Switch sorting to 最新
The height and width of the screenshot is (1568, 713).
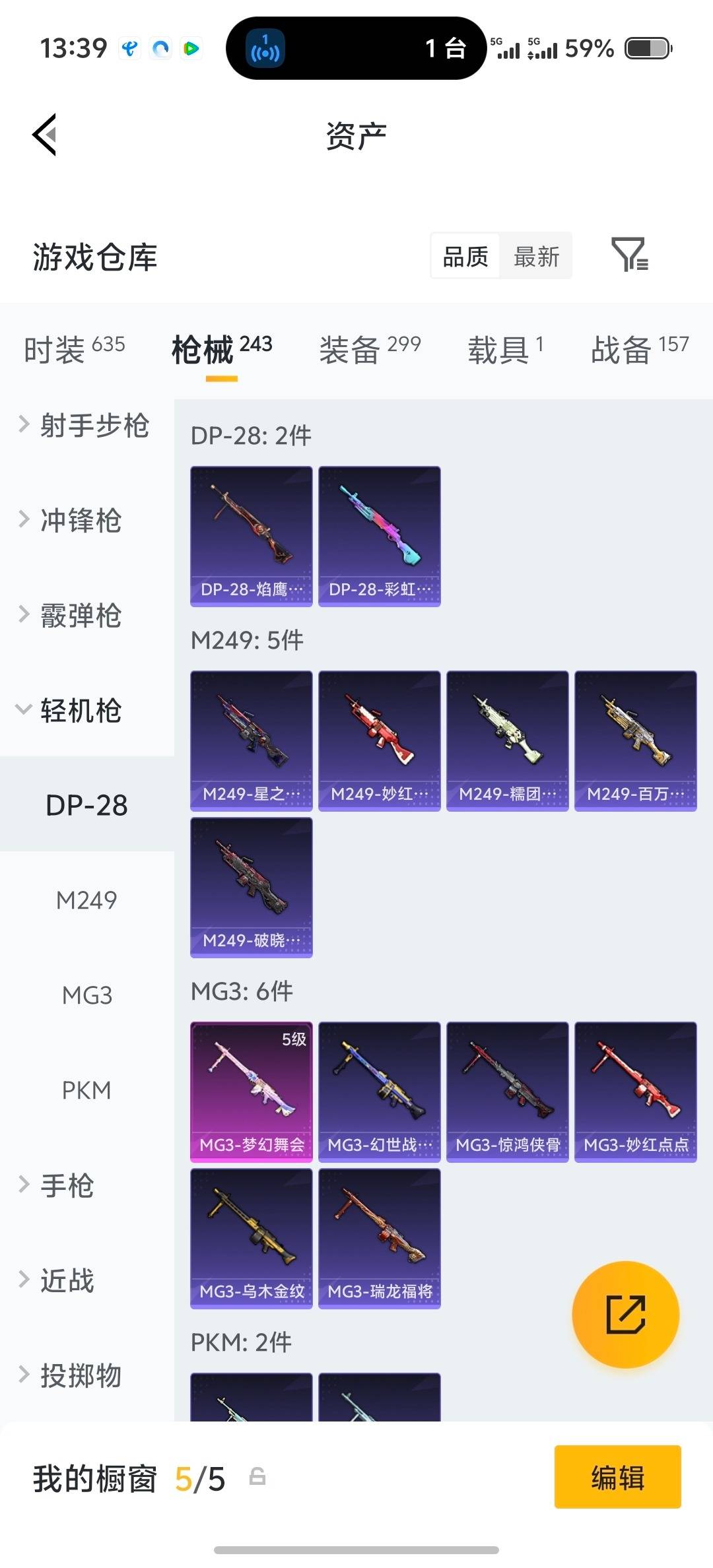536,256
